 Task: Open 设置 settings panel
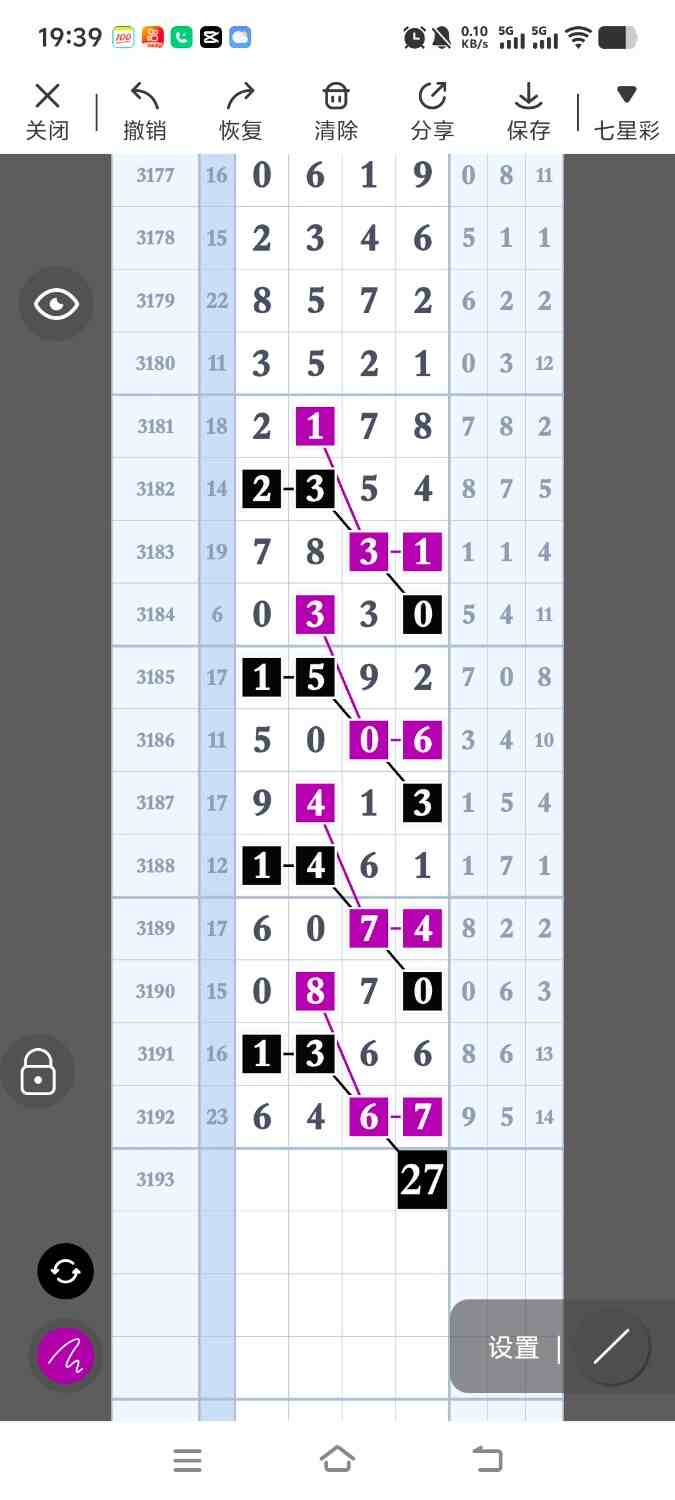coord(514,1348)
